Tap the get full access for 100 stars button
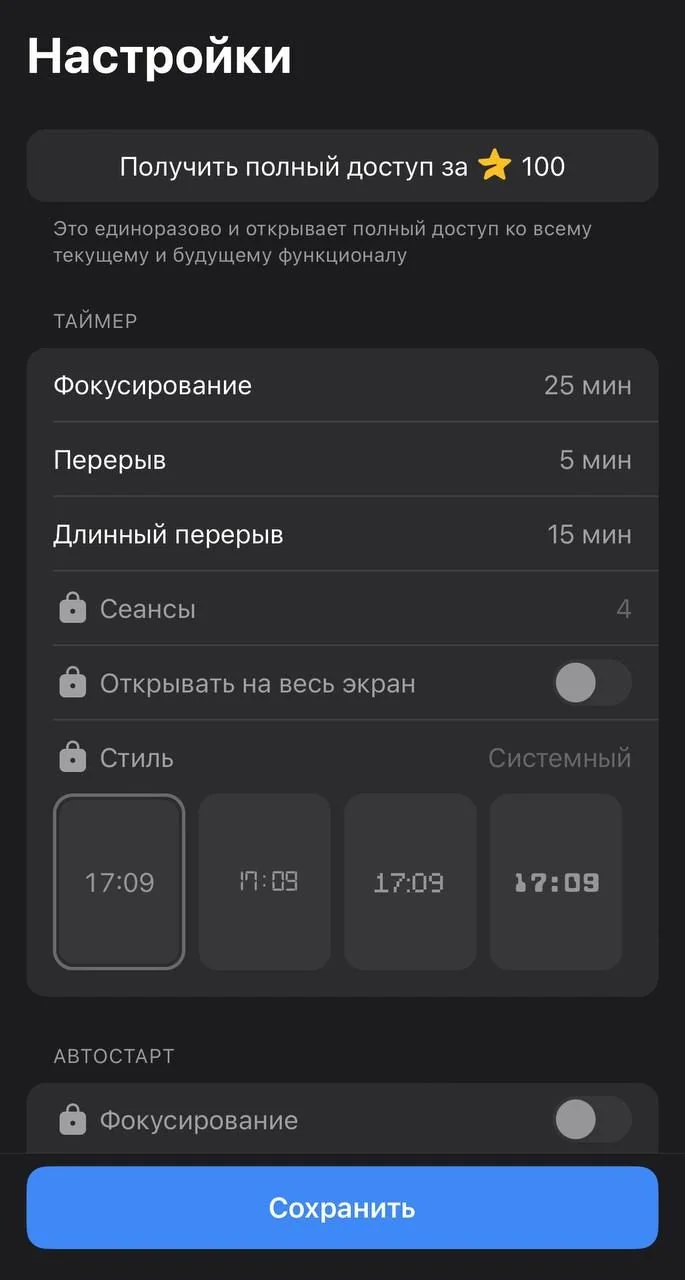 click(342, 166)
